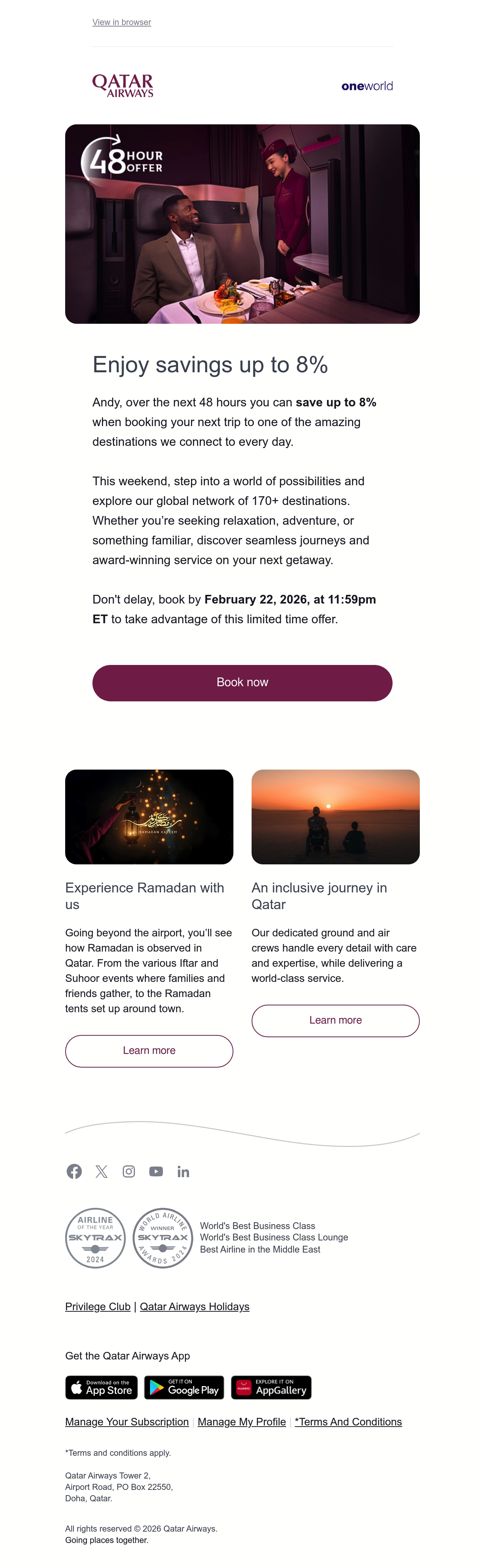Open the 48 hour offer banner image

pos(242,224)
